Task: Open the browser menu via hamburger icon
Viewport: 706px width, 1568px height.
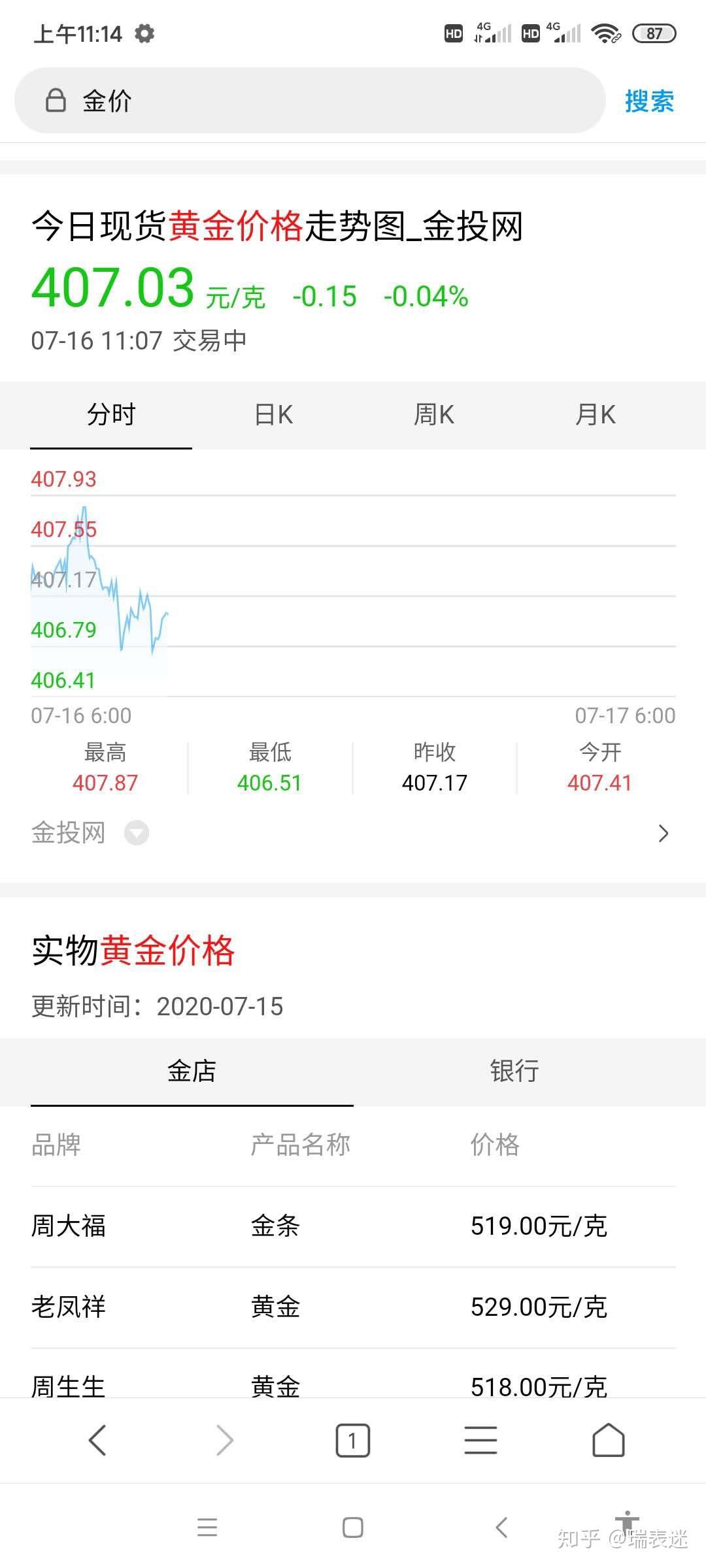Action: click(x=481, y=1439)
